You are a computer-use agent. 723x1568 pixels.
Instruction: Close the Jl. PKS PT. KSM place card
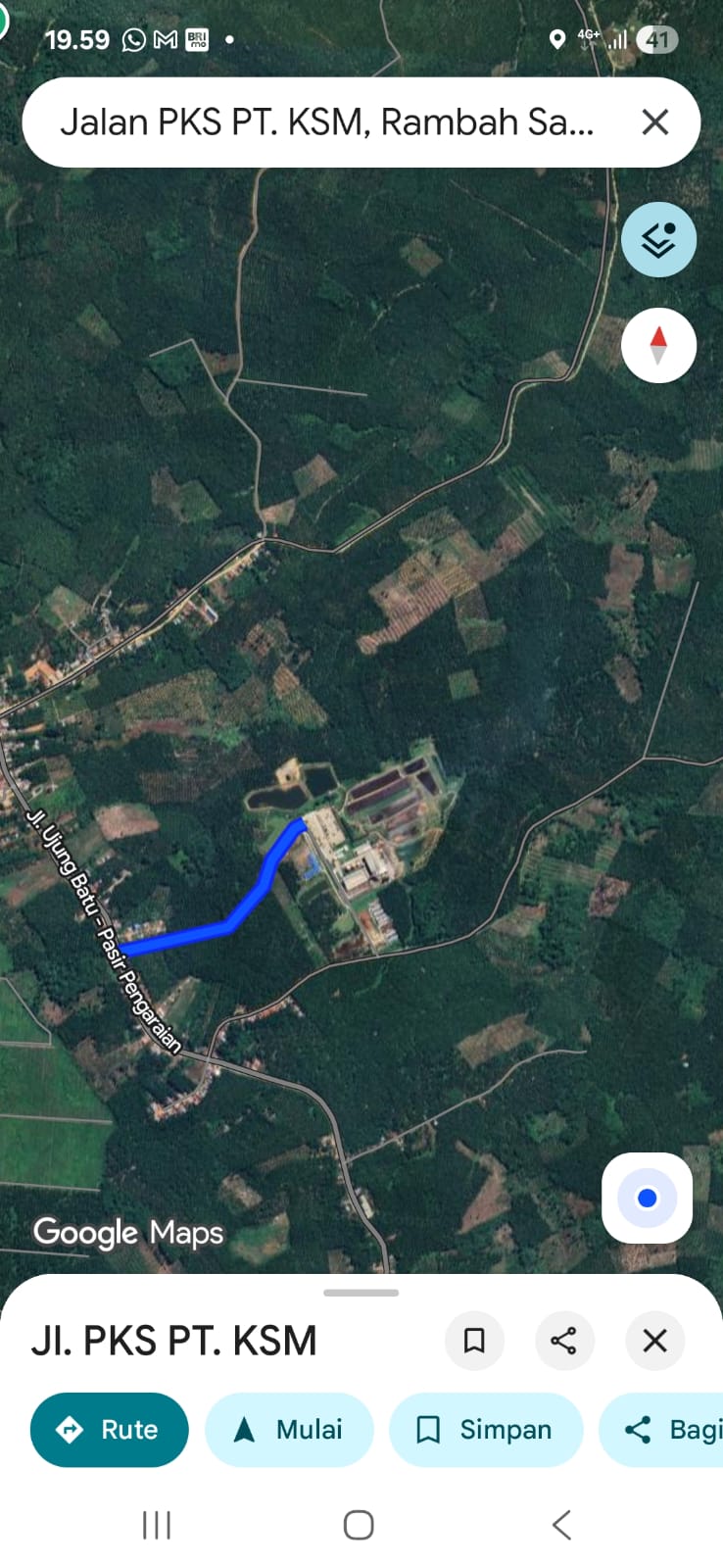tap(654, 1341)
